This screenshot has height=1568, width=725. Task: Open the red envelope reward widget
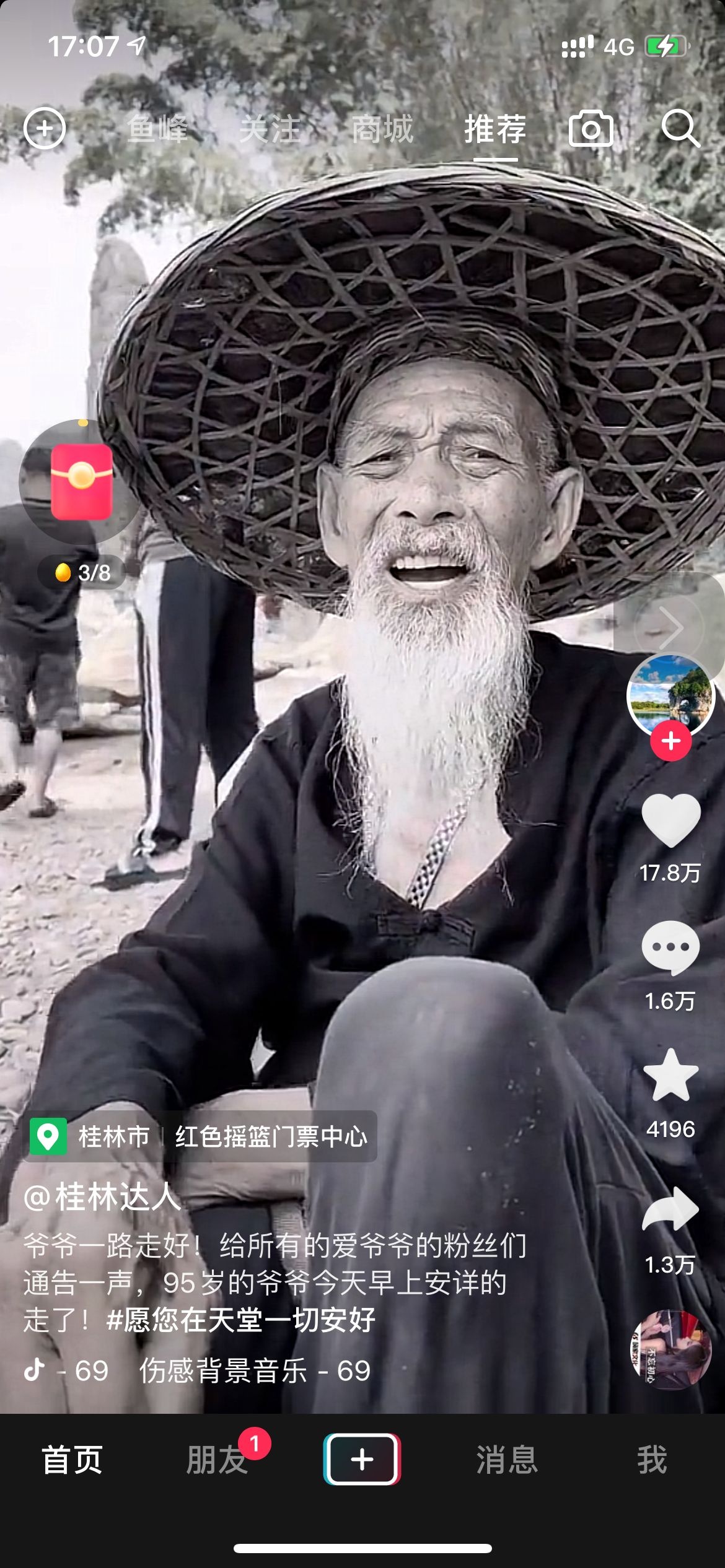point(81,482)
